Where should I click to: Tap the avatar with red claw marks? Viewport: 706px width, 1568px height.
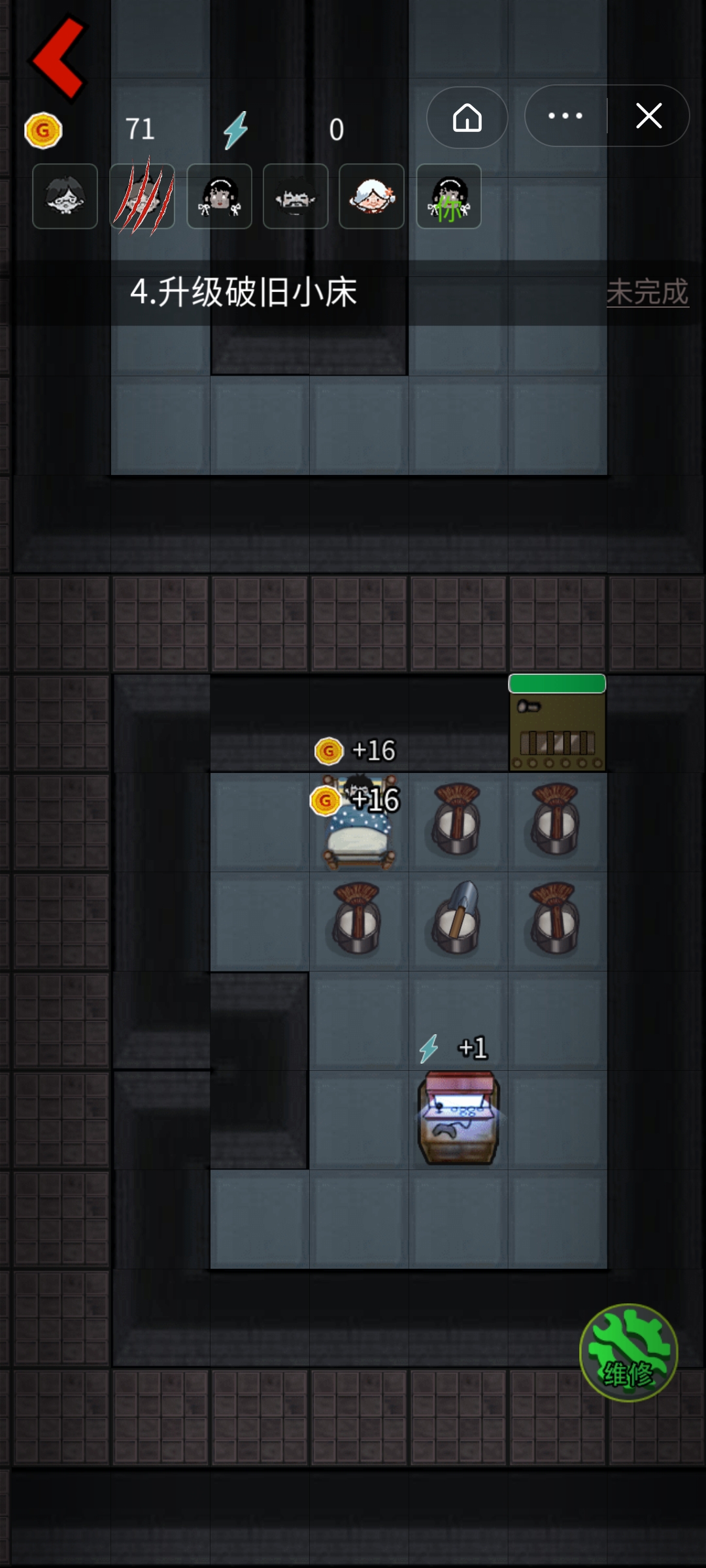pyautogui.click(x=142, y=196)
